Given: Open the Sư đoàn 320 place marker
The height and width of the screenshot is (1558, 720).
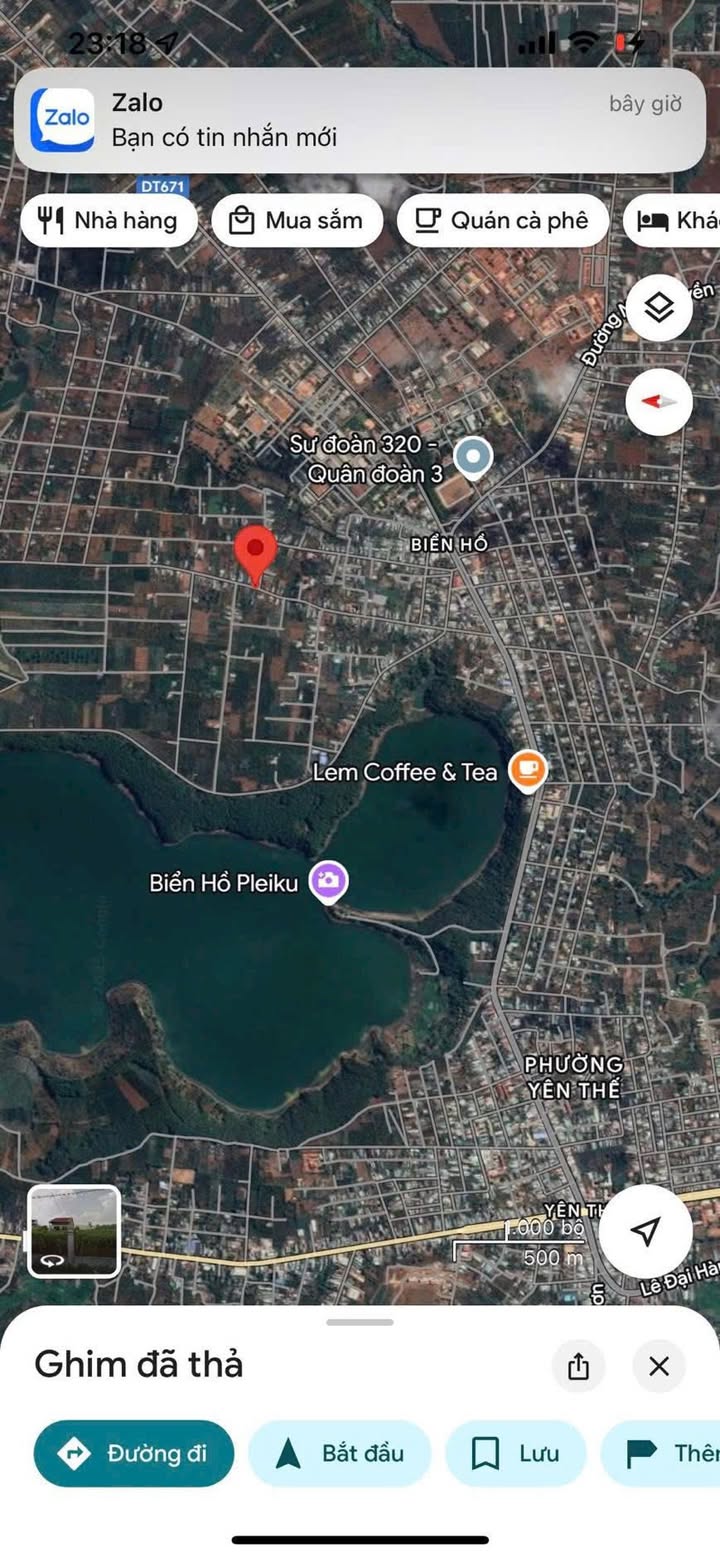Looking at the screenshot, I should [x=472, y=457].
